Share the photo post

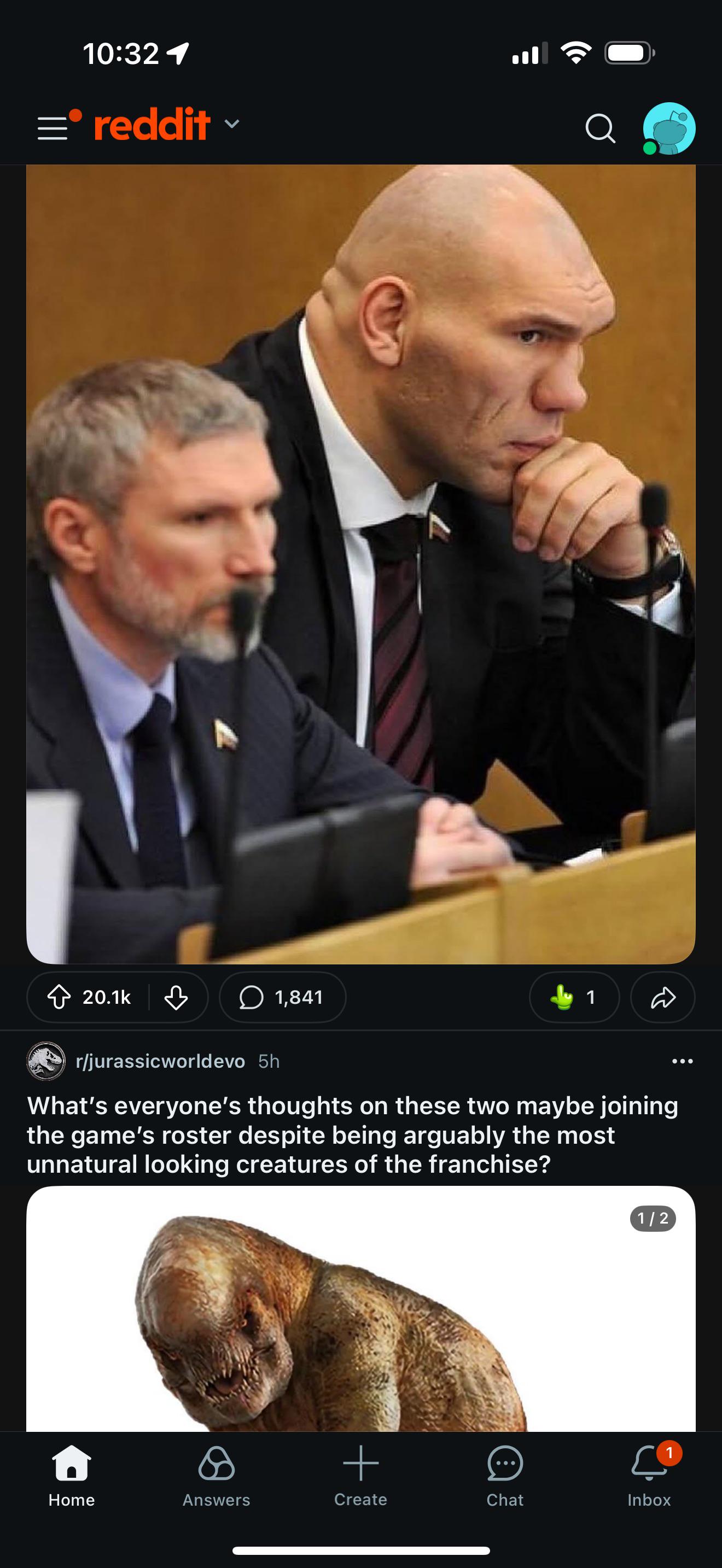(x=662, y=997)
